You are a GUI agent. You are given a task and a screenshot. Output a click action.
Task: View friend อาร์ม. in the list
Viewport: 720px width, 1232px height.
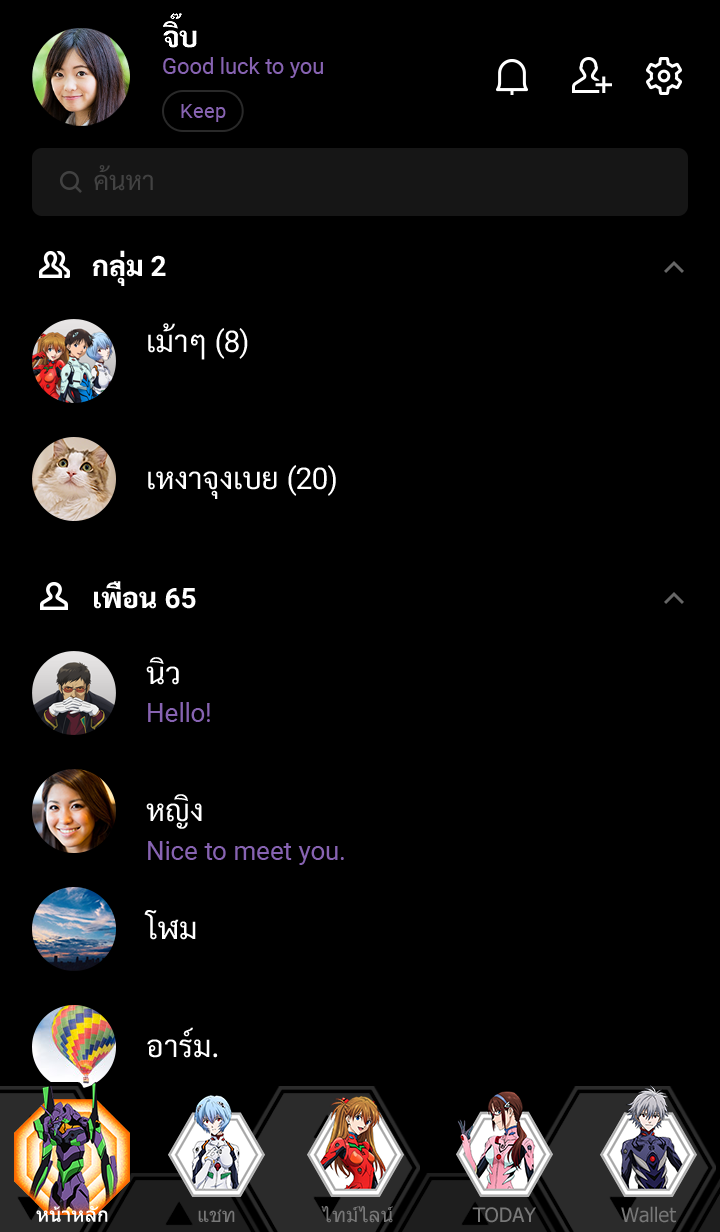(x=182, y=1047)
